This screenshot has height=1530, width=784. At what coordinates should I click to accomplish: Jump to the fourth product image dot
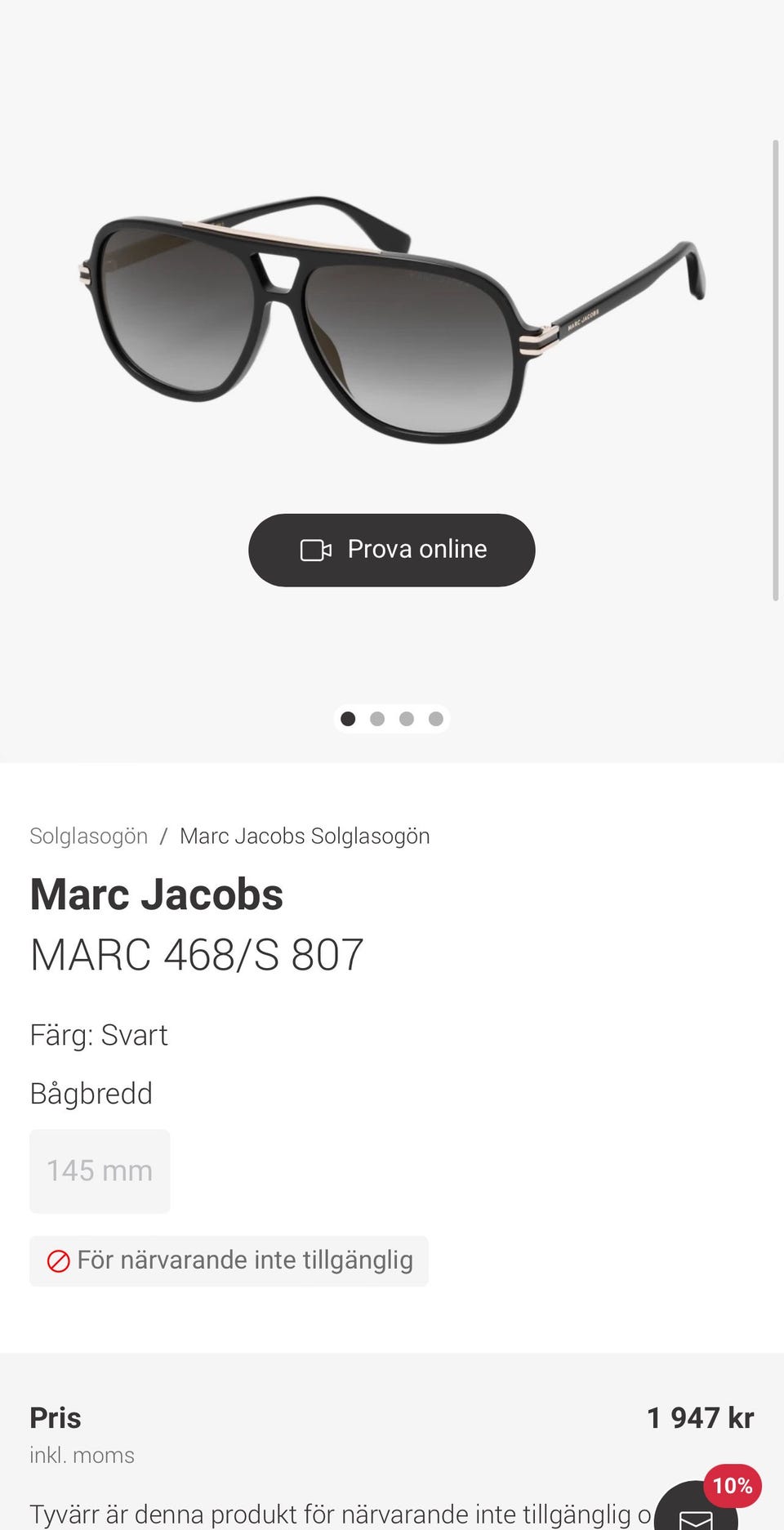[x=436, y=719]
